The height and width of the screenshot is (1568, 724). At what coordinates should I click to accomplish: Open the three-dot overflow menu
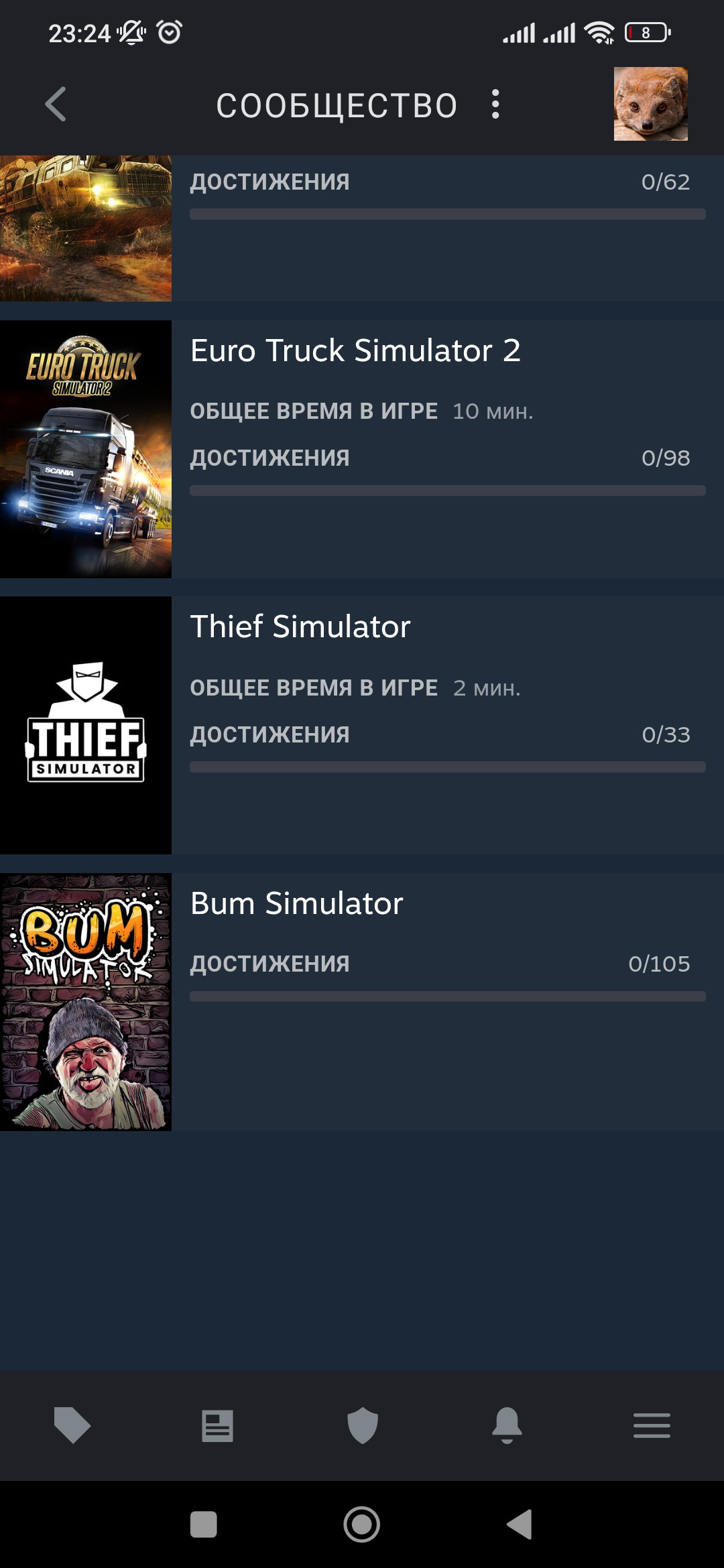click(495, 105)
